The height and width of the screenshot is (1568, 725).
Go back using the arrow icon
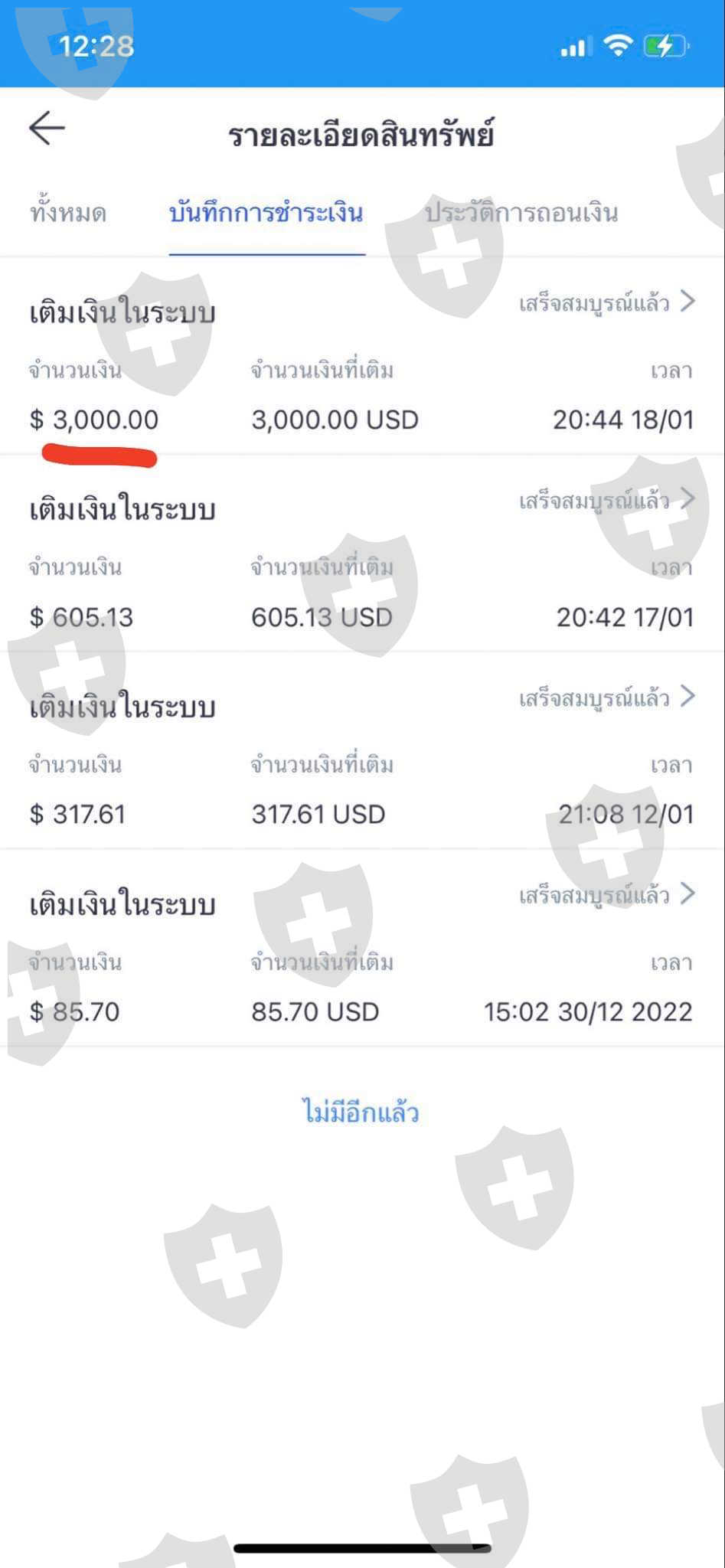(47, 129)
